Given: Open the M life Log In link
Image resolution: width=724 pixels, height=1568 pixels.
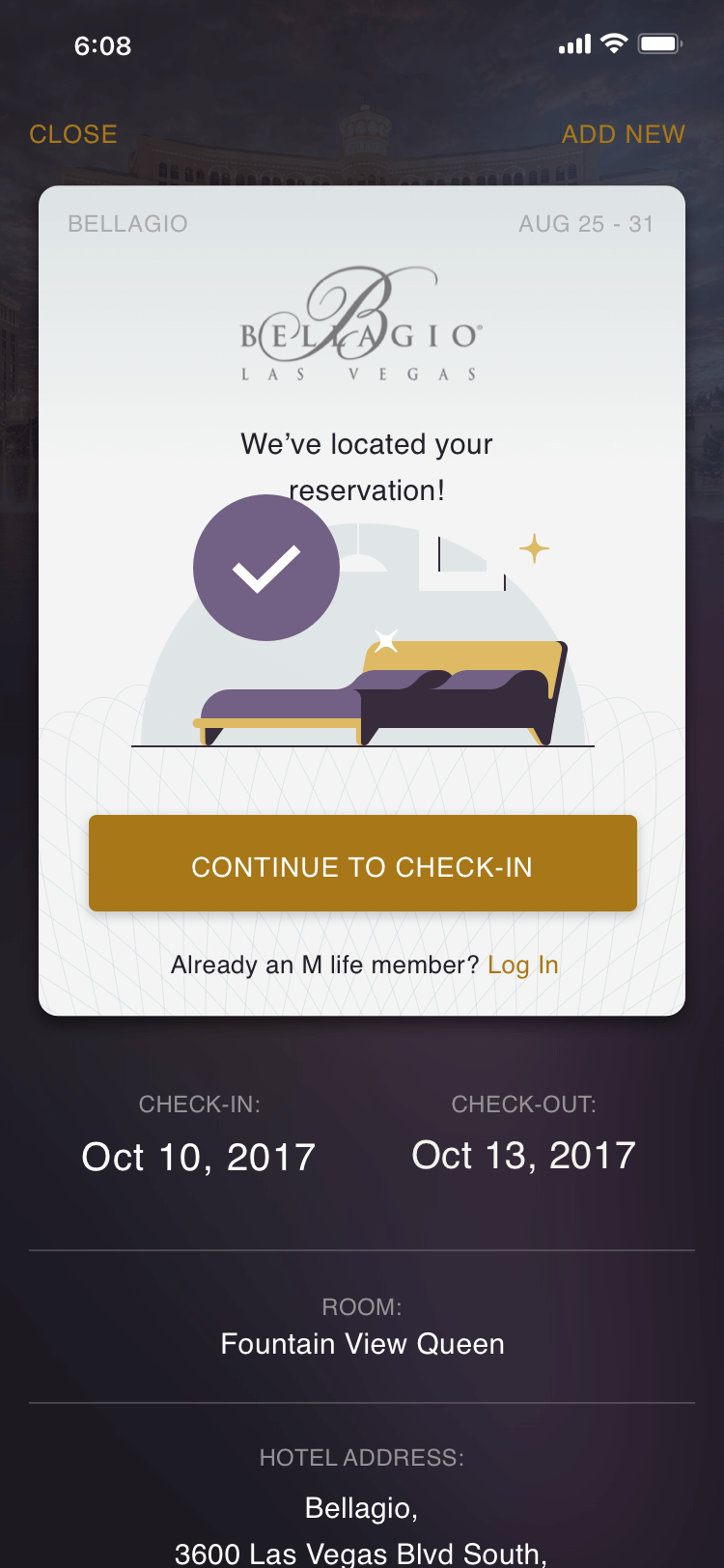Looking at the screenshot, I should pyautogui.click(x=523, y=965).
